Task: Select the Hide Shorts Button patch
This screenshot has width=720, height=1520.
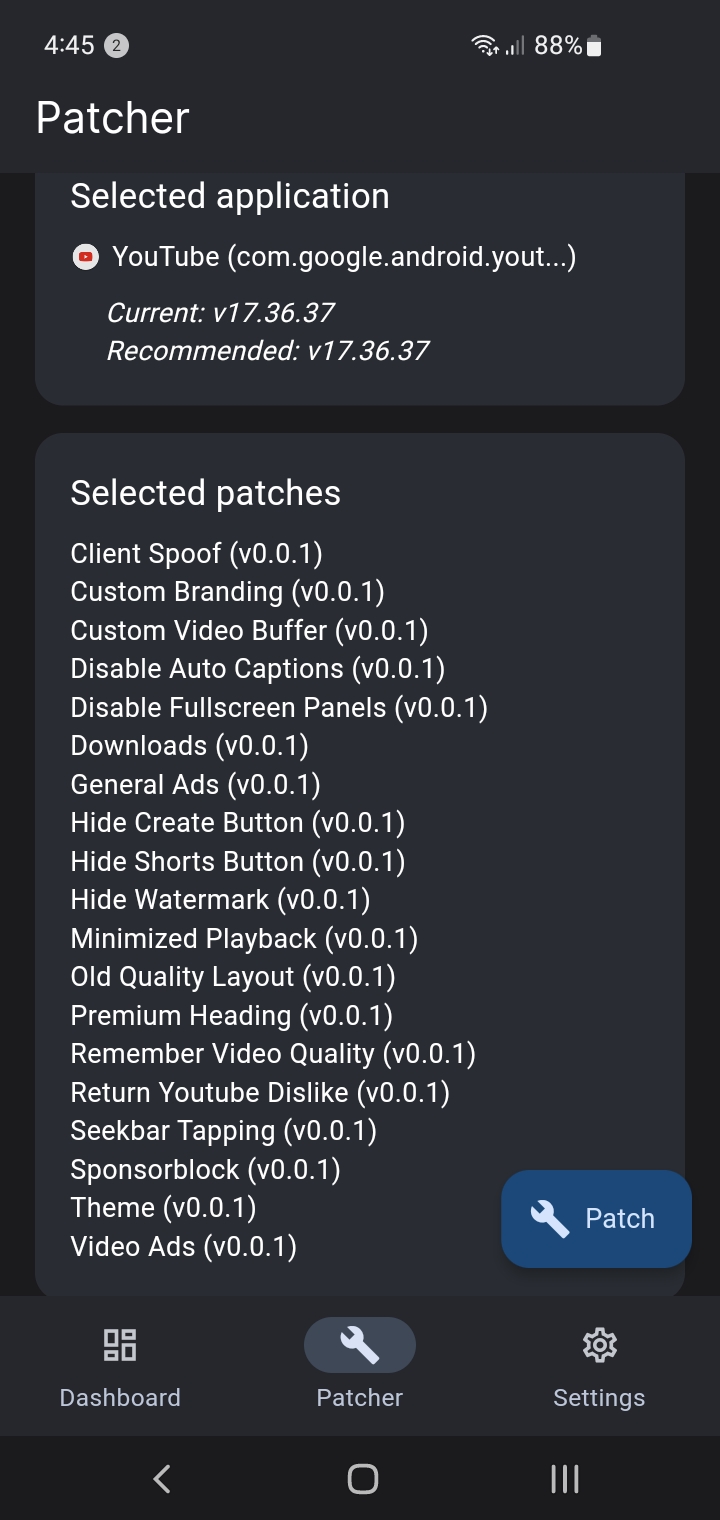Action: [x=238, y=861]
